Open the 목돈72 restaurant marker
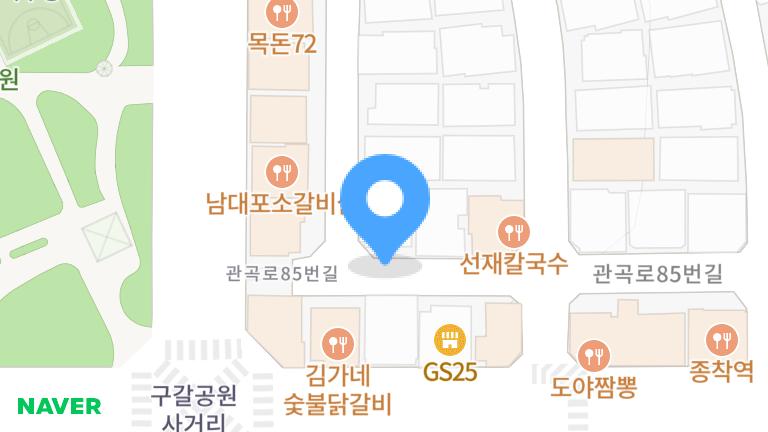Image resolution: width=768 pixels, height=432 pixels. (282, 14)
